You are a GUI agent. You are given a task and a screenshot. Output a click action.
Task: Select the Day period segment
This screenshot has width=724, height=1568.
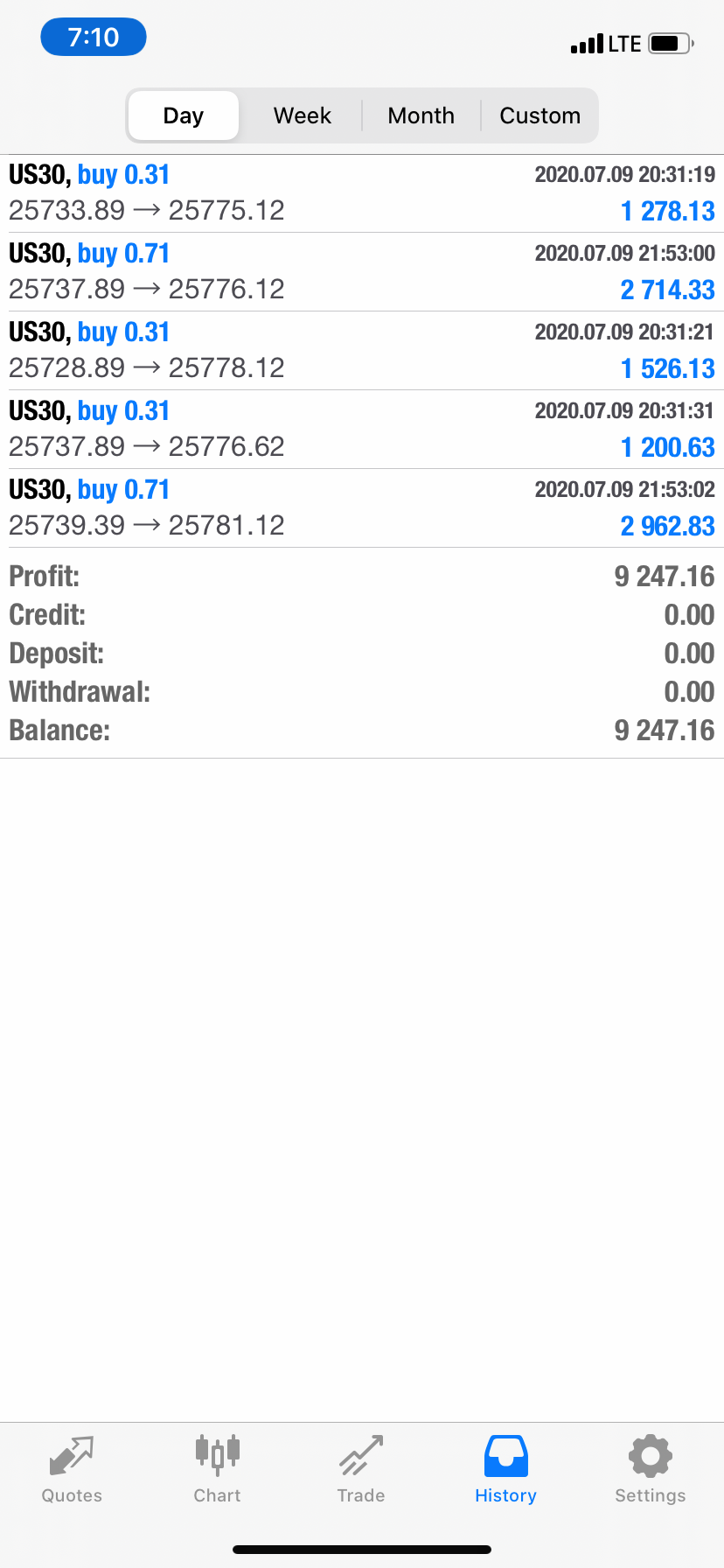click(184, 115)
